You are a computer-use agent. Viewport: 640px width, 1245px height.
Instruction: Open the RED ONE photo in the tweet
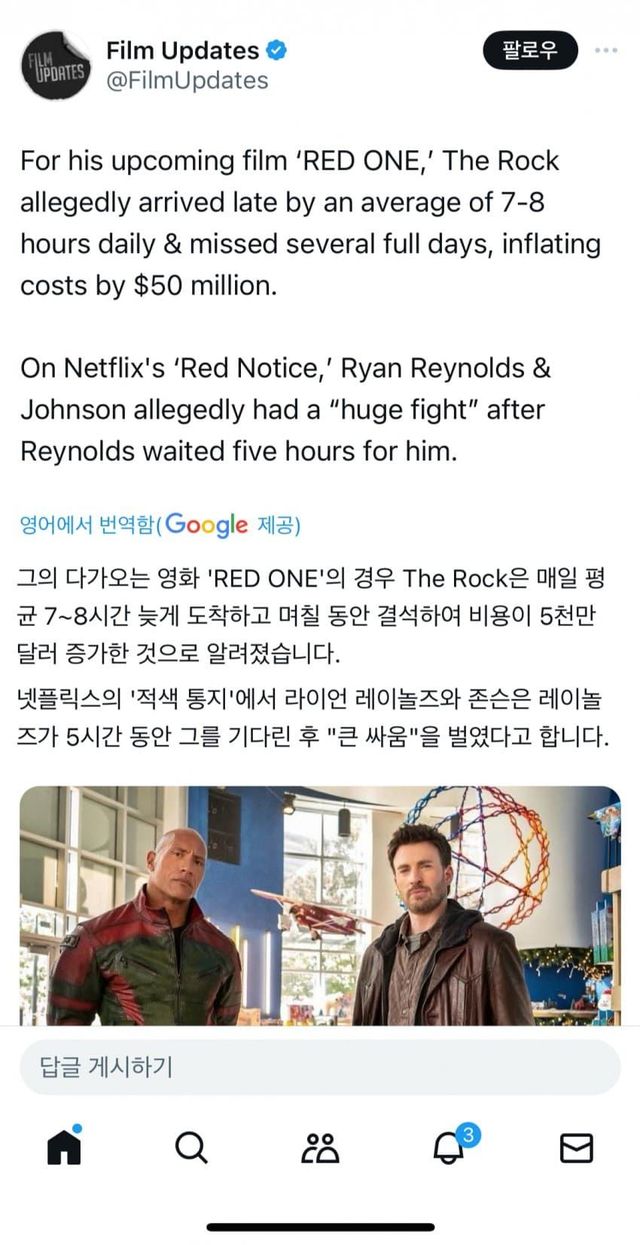[320, 905]
